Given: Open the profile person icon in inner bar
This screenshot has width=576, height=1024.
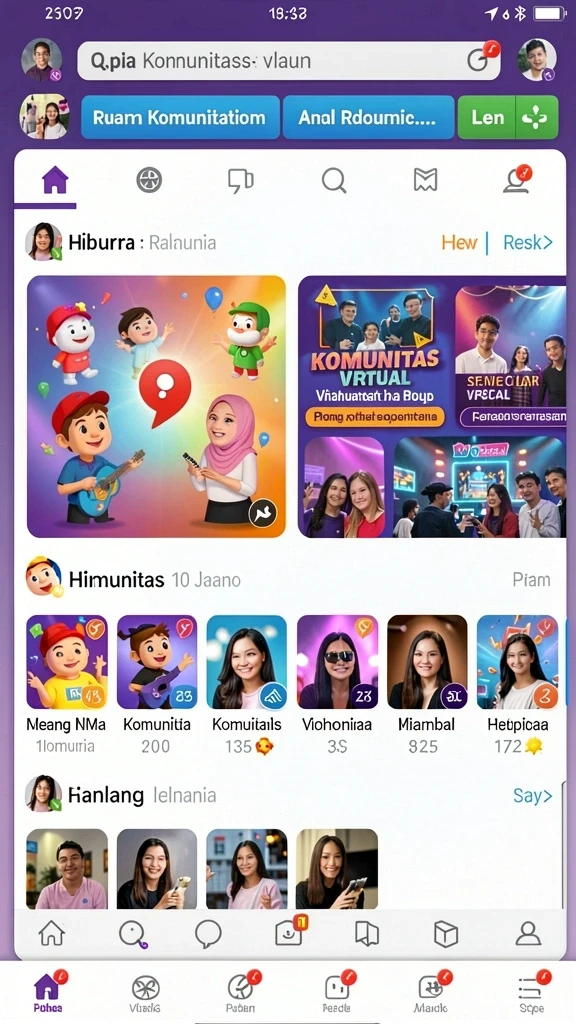Looking at the screenshot, I should [x=528, y=935].
